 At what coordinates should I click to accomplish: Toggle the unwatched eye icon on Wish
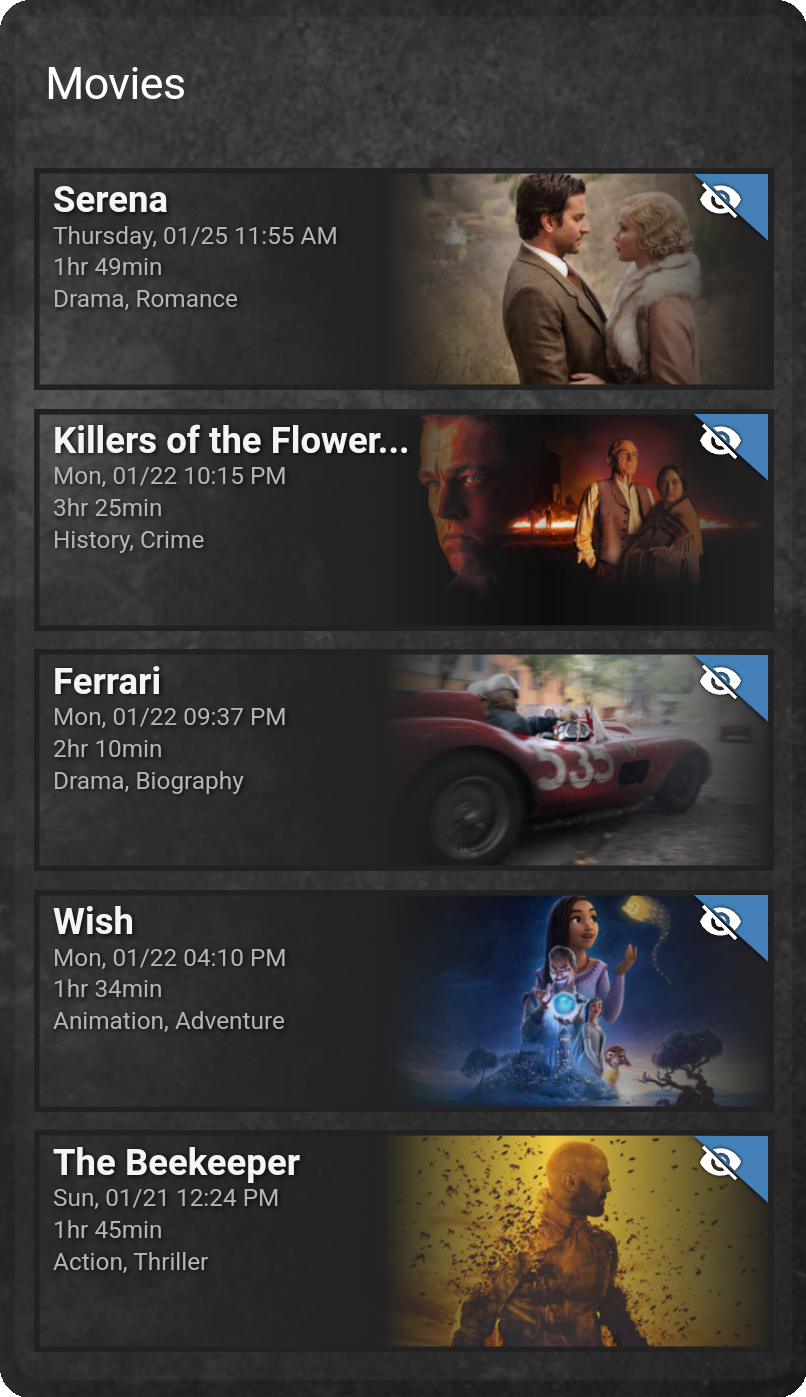coord(720,921)
